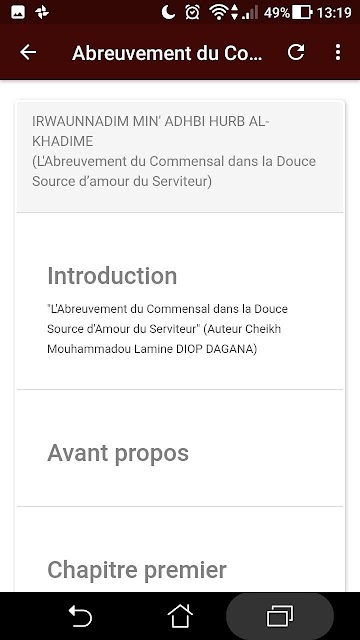The image size is (360, 640).
Task: Open Chapitre premier
Action: pyautogui.click(x=180, y=550)
